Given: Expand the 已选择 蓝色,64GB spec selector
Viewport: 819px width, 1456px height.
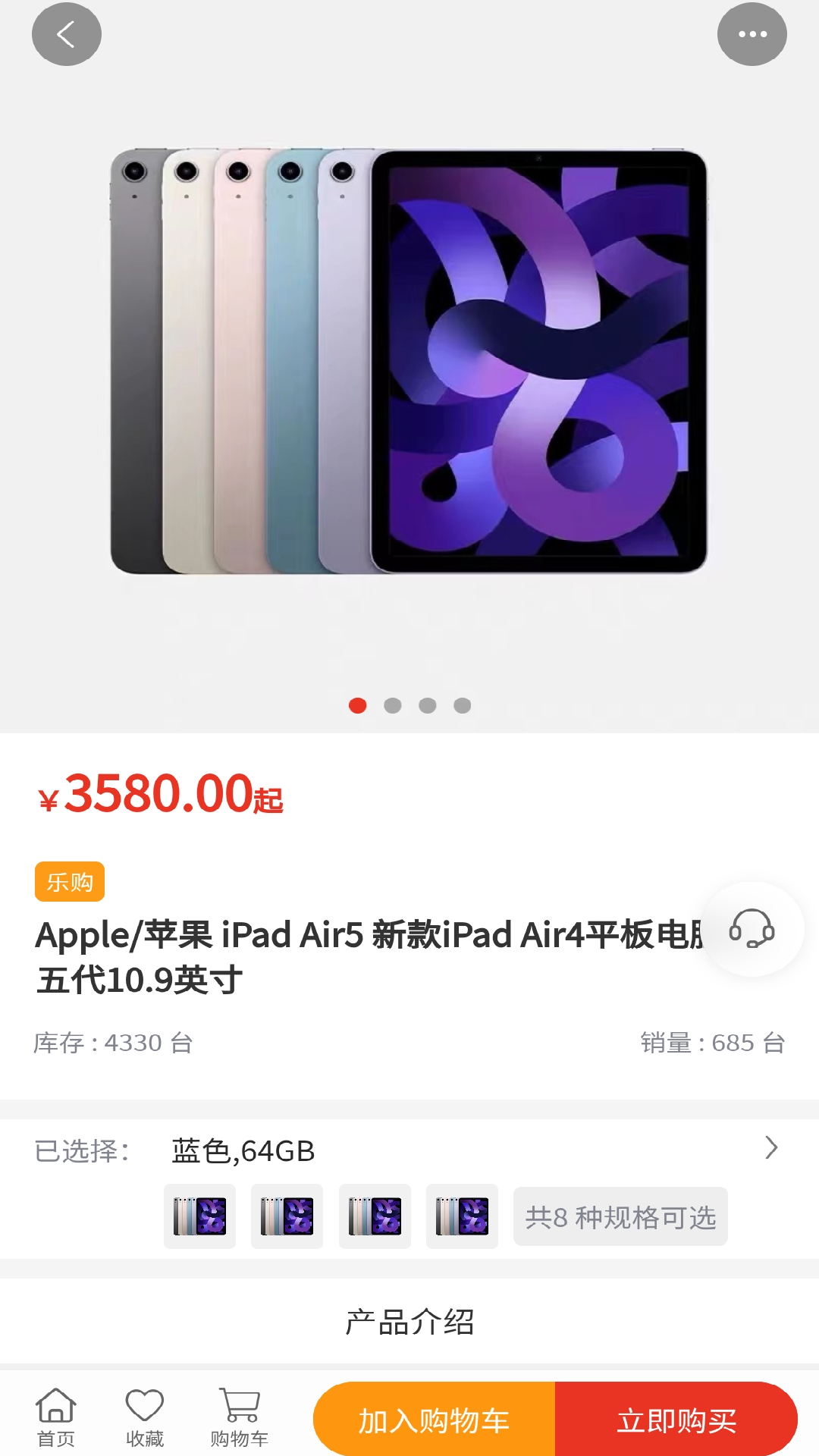Looking at the screenshot, I should 770,1148.
